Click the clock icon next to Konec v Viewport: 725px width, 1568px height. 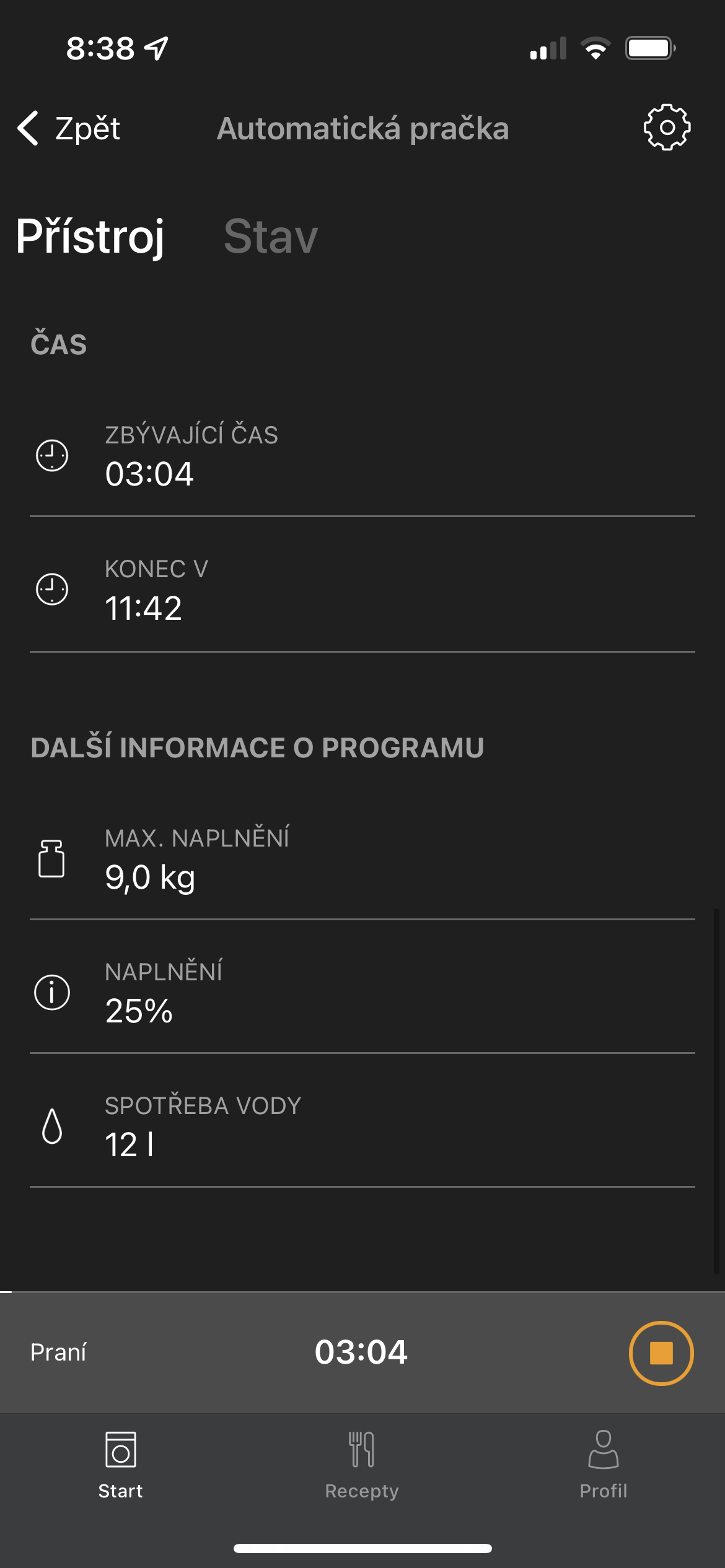coord(51,590)
